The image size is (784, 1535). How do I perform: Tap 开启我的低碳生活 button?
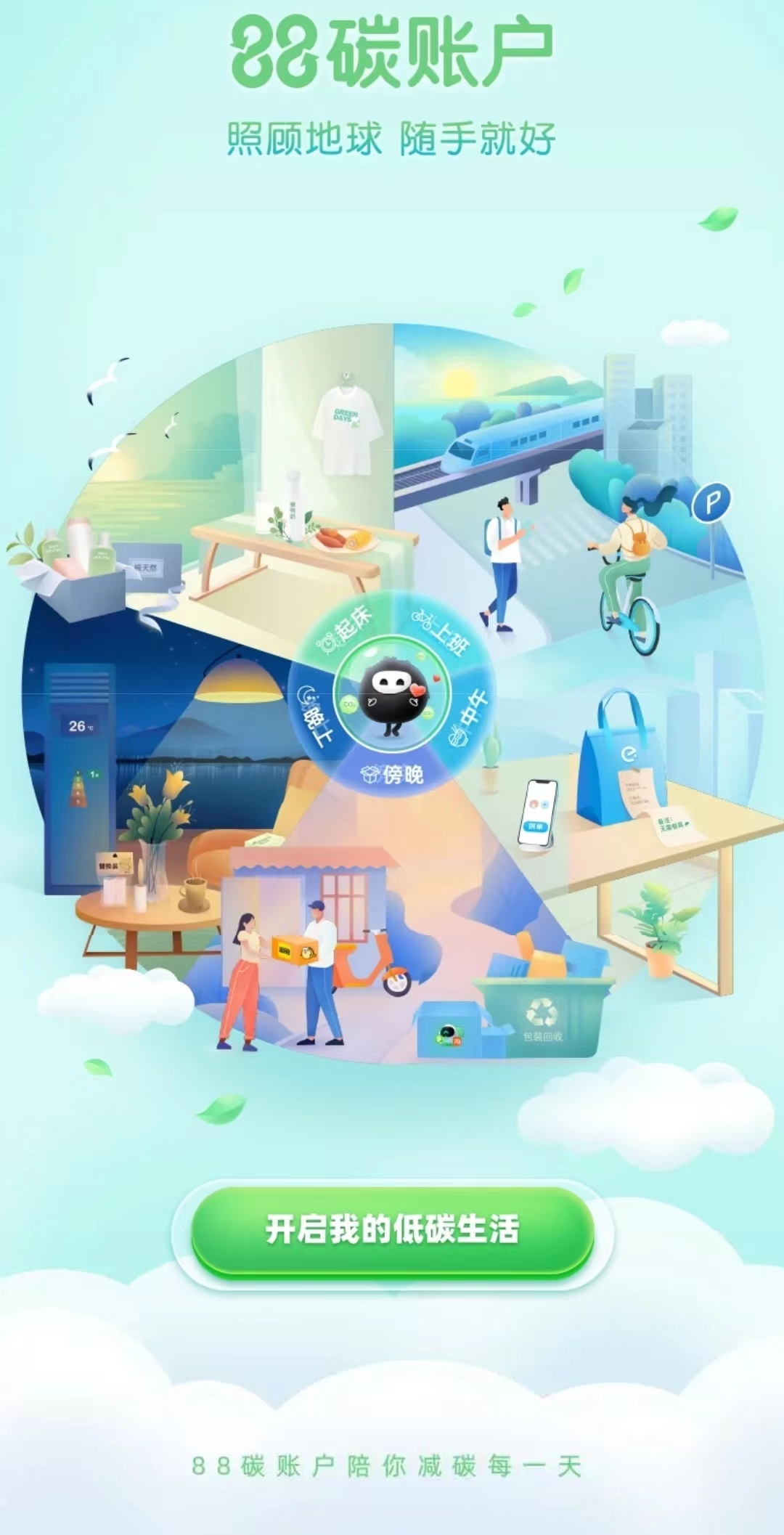point(392,1230)
